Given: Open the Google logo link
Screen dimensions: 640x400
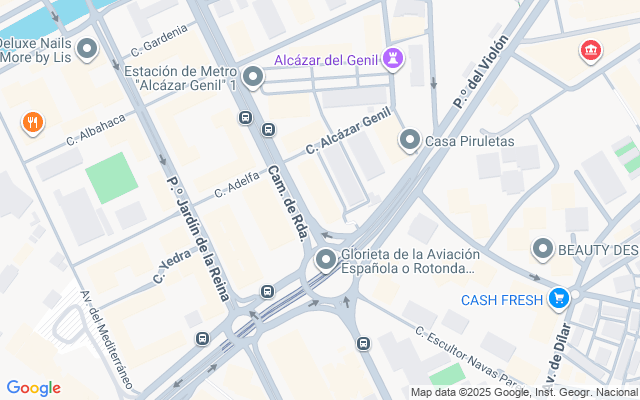Looking at the screenshot, I should click(x=33, y=388).
